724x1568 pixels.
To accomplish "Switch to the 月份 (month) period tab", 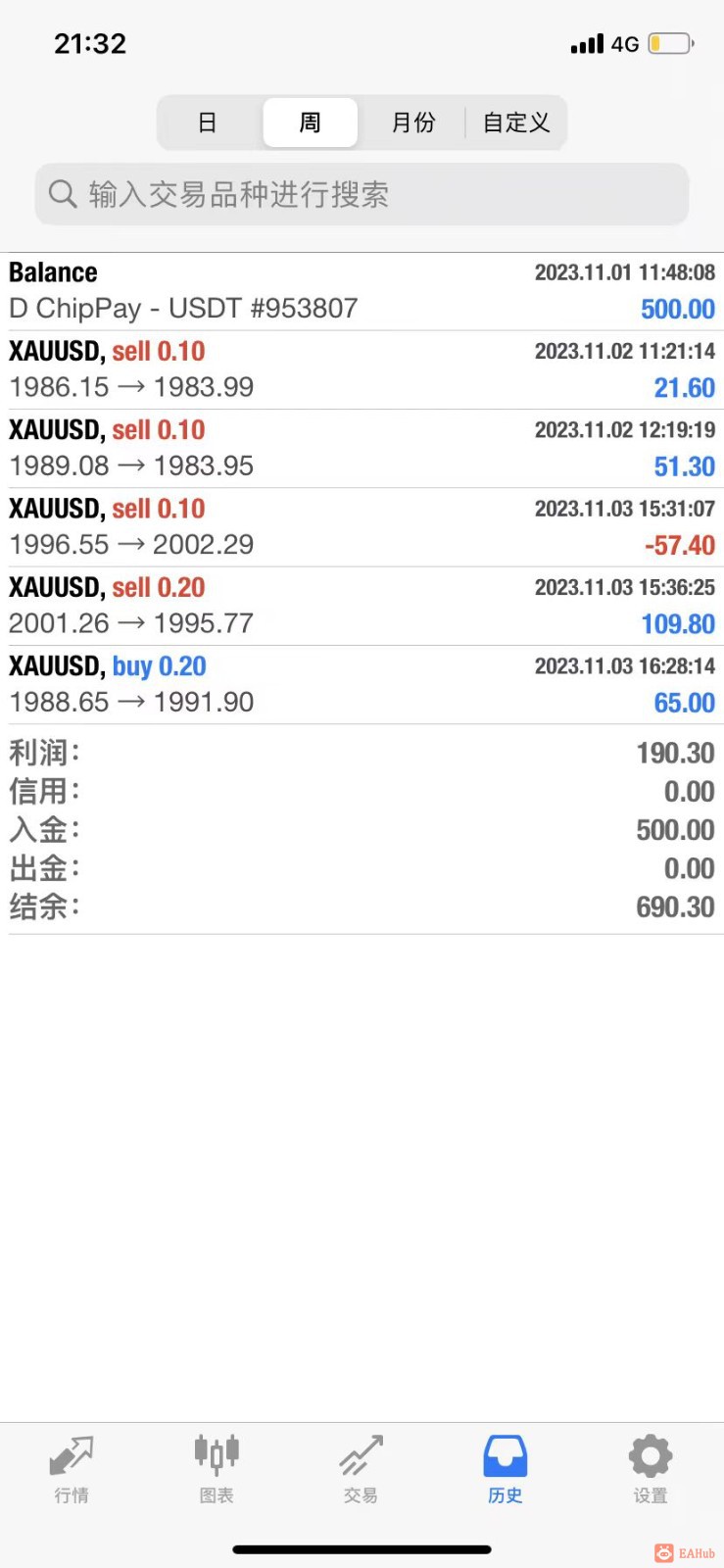I will 413,122.
